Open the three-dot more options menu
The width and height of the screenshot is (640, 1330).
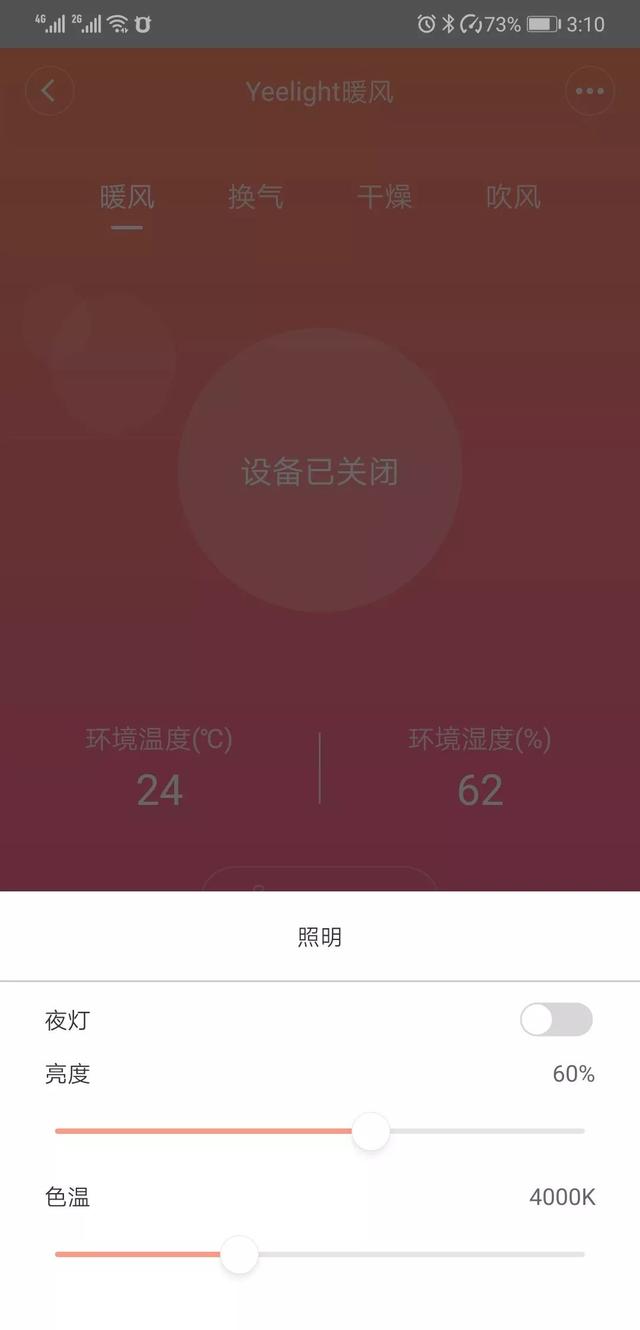pyautogui.click(x=589, y=91)
